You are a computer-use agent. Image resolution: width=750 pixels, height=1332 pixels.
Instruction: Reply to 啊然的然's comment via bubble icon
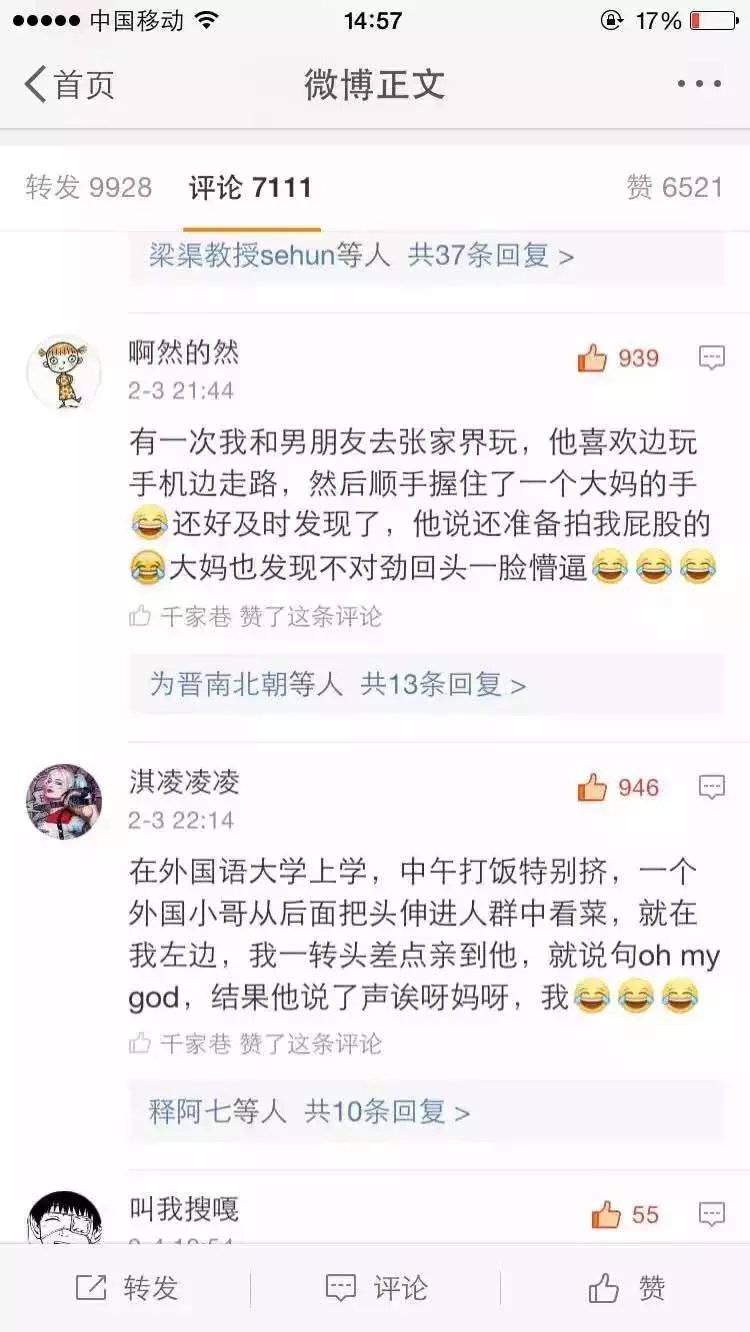tap(711, 358)
